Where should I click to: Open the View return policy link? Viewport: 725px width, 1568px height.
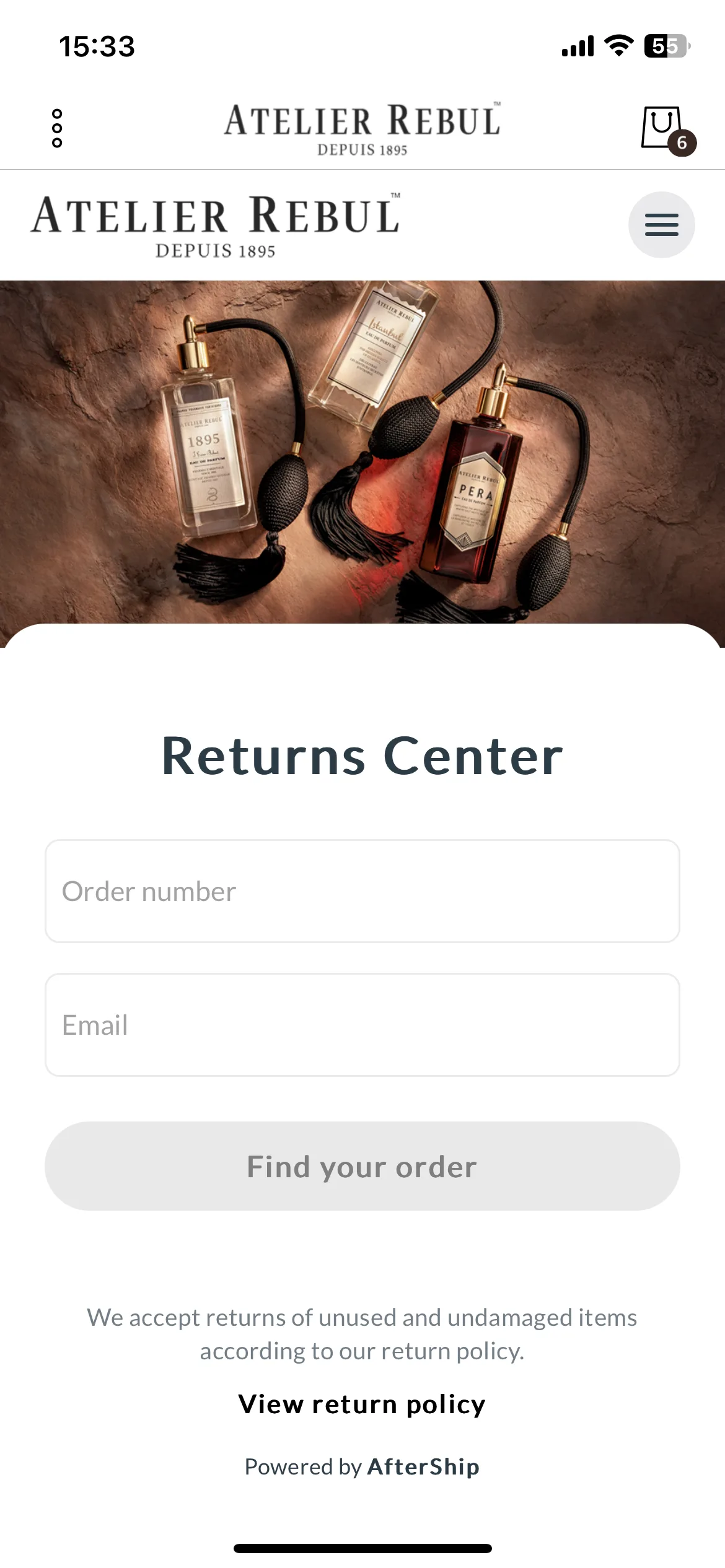362,1404
